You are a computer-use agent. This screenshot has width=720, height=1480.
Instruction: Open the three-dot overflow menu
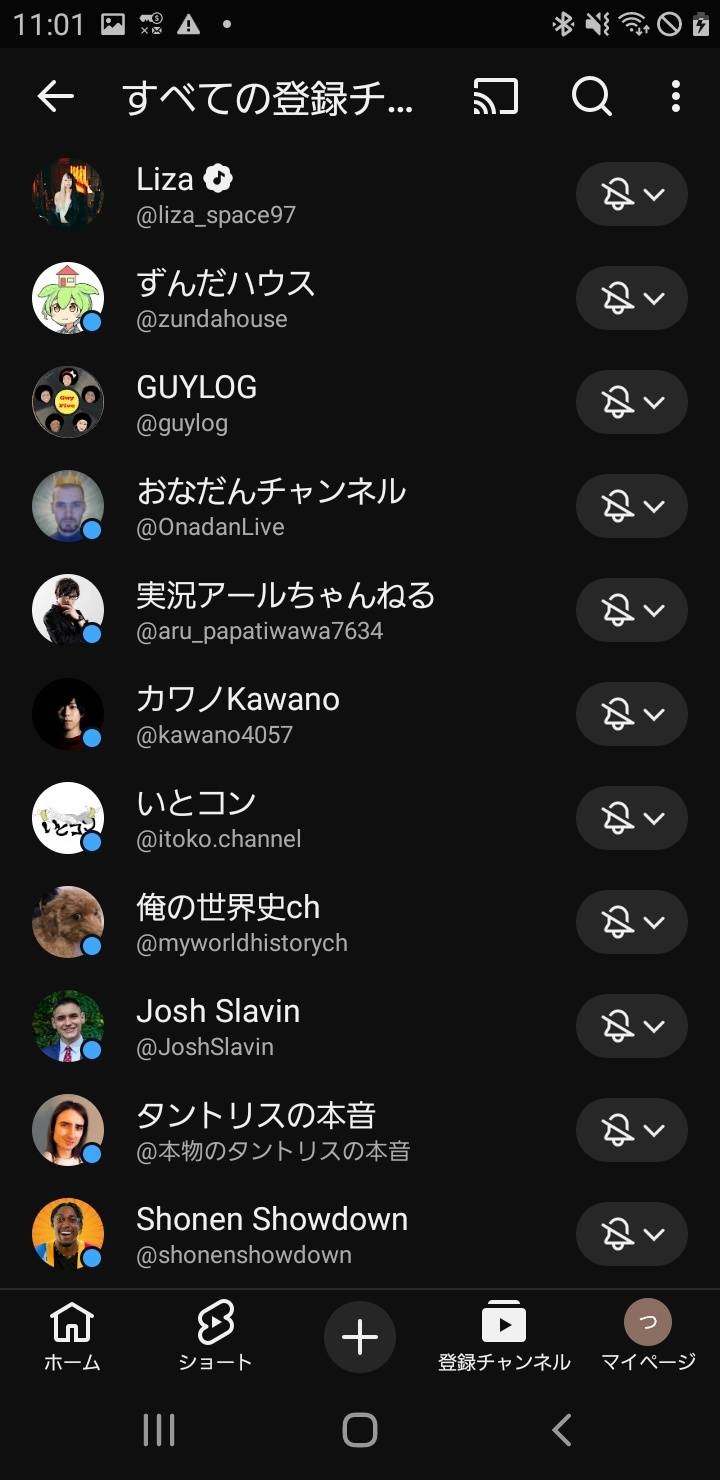pos(676,97)
